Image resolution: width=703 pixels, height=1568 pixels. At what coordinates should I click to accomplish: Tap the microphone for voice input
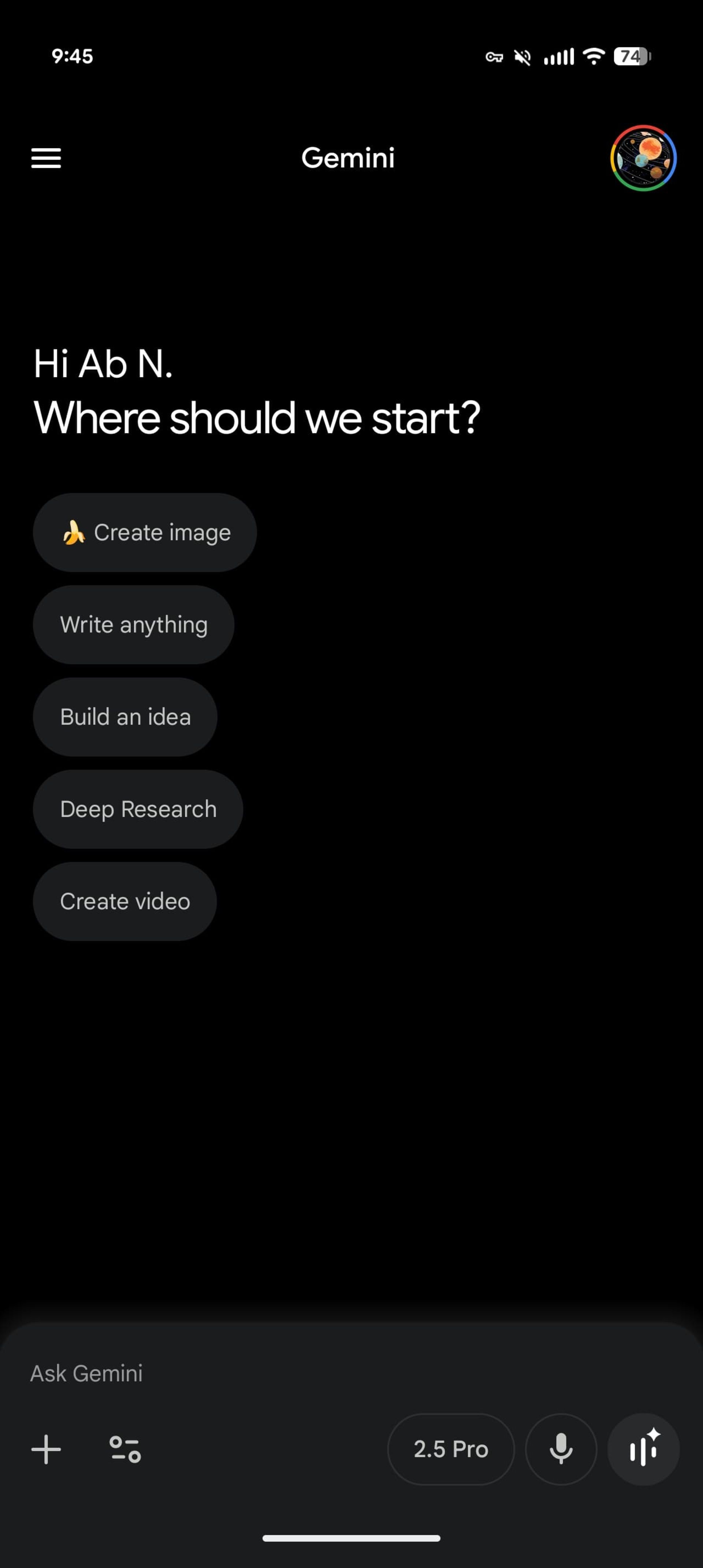(561, 1449)
